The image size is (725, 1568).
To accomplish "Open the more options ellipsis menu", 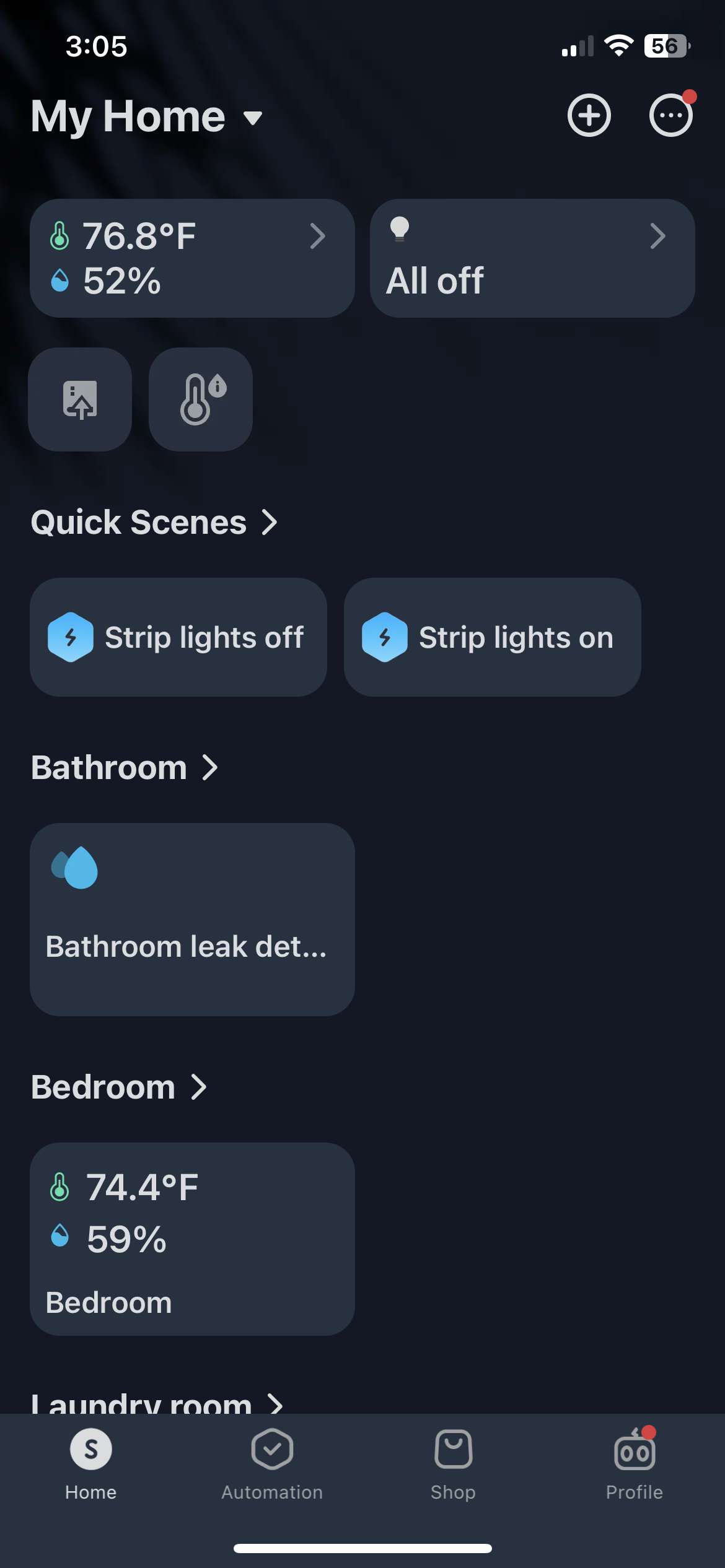I will click(670, 115).
